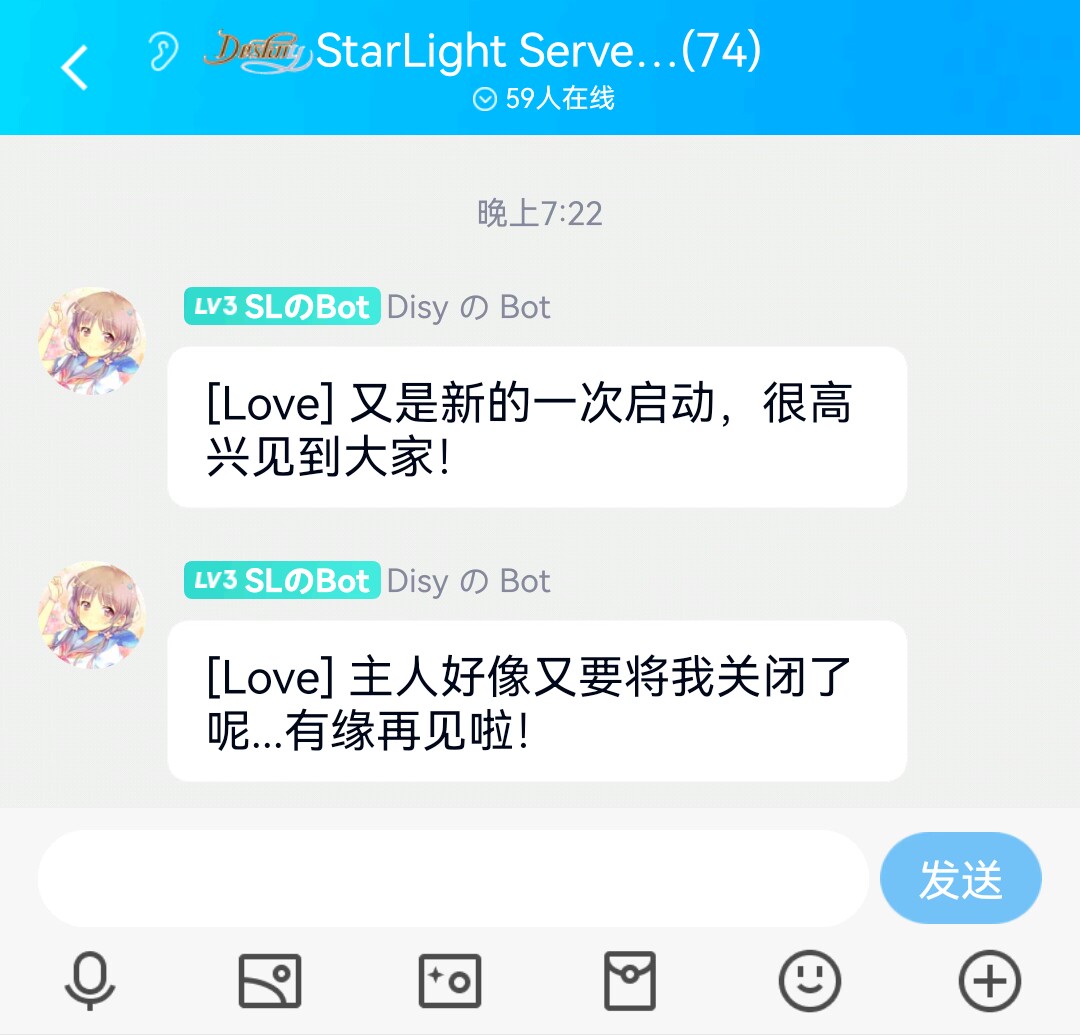
Task: Record a voice message with microphone
Action: [90, 981]
